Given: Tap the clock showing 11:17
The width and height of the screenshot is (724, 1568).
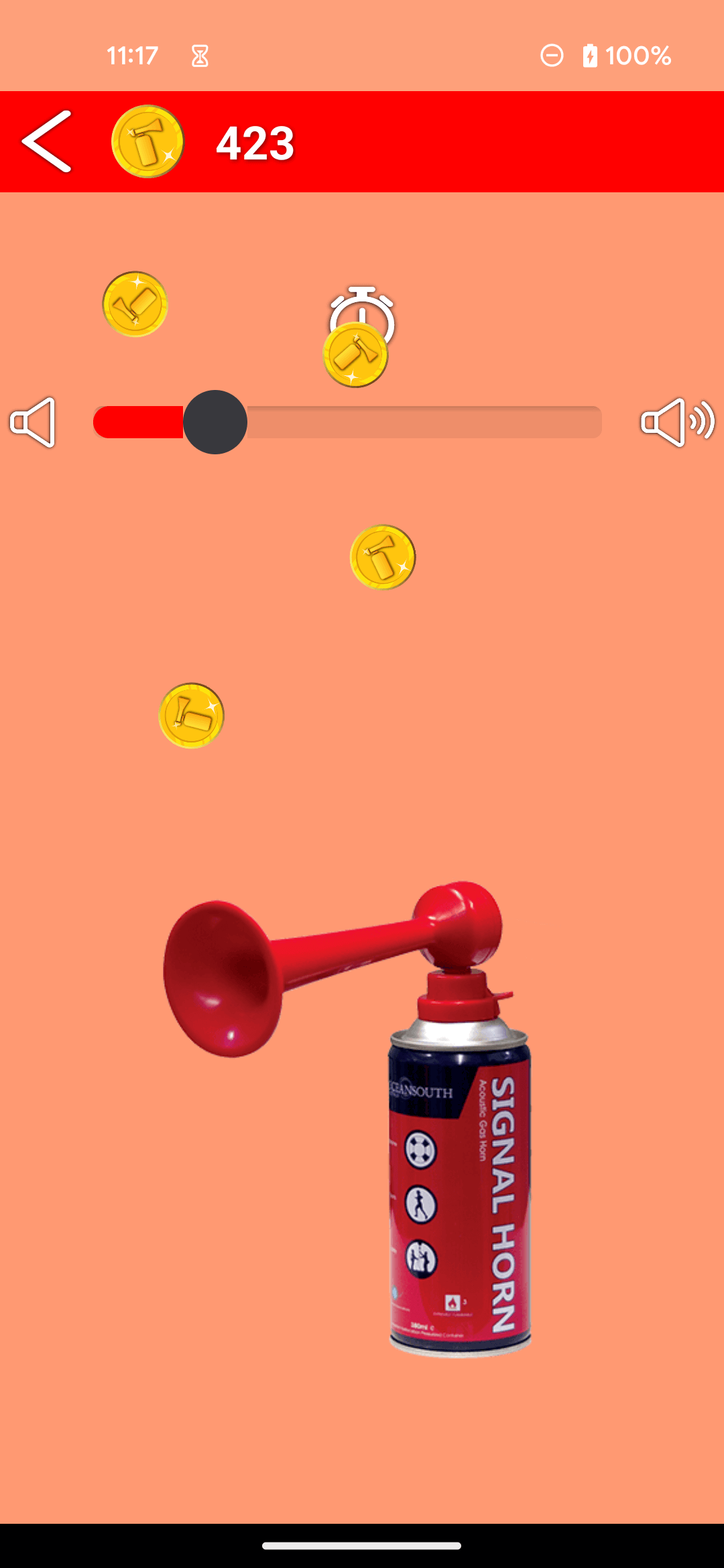Looking at the screenshot, I should (131, 56).
